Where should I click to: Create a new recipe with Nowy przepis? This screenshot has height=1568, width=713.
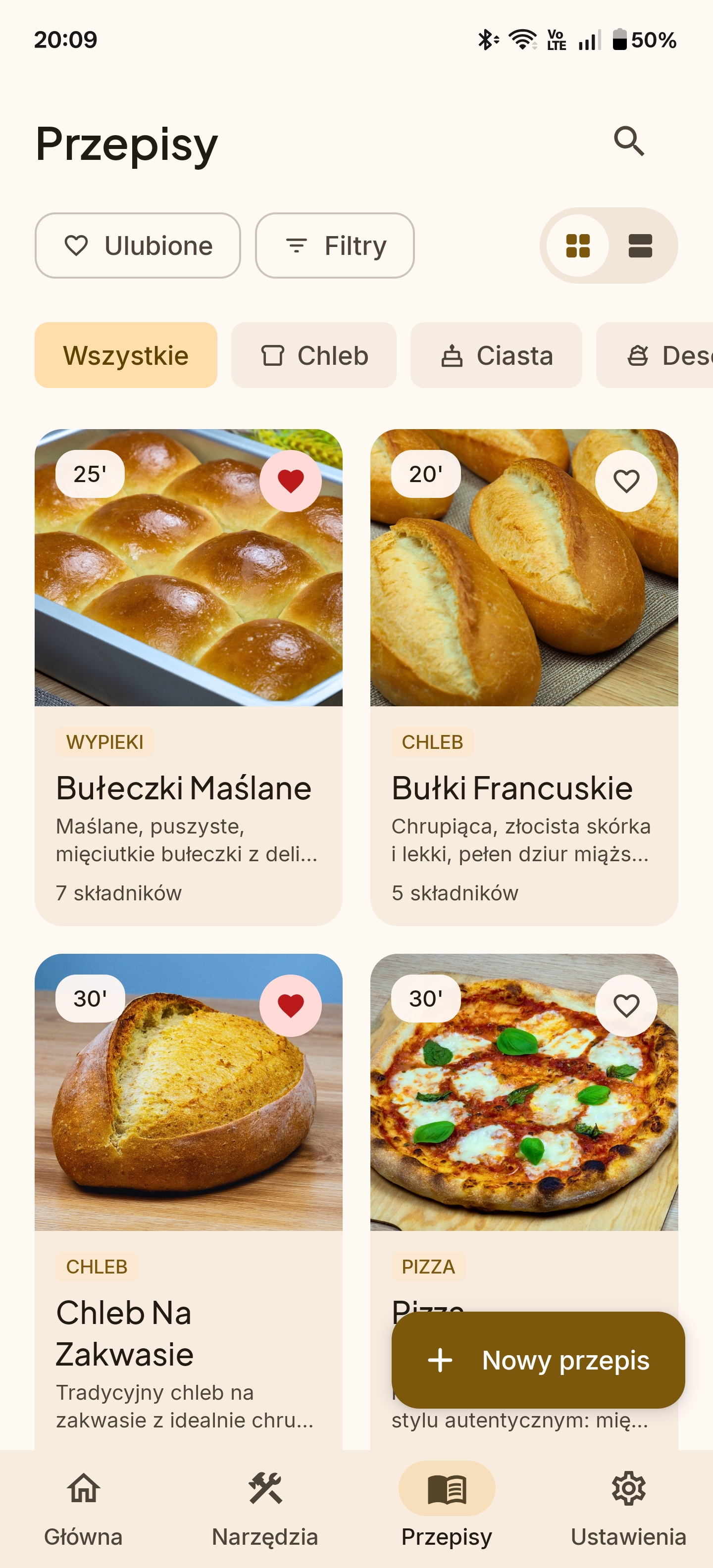538,1360
